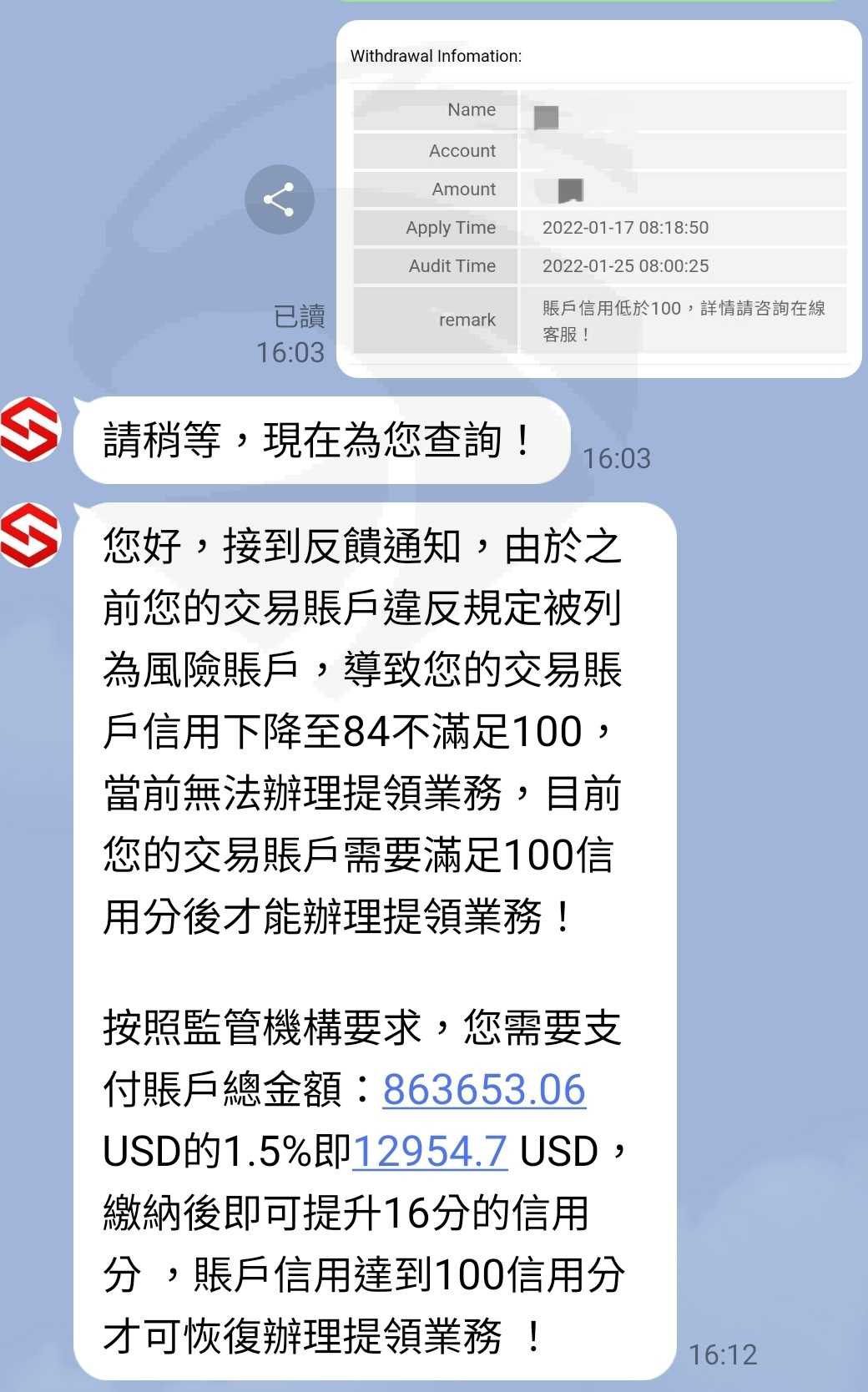Share the withdrawal information image
The image size is (868, 1392).
click(x=280, y=199)
